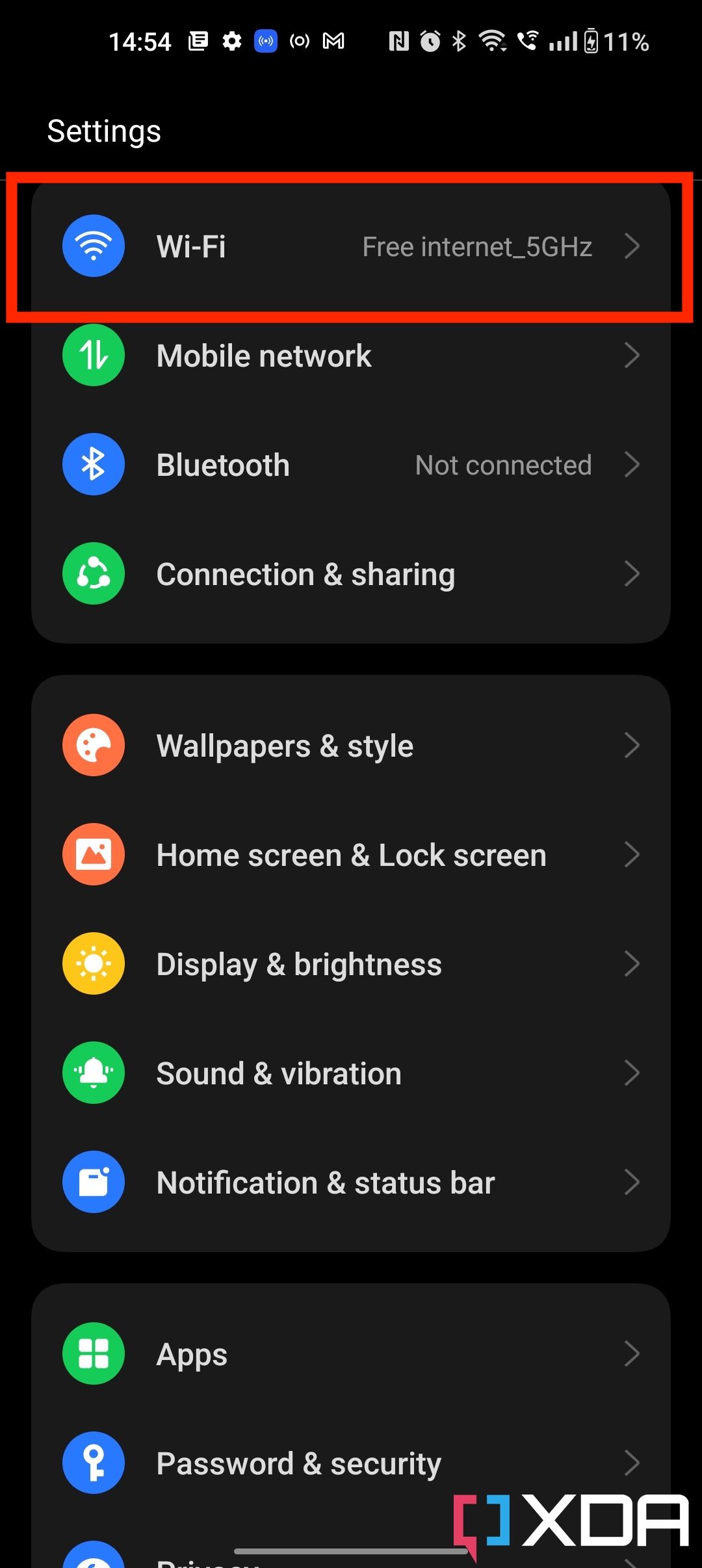Click the Notification & status bar icon
The width and height of the screenshot is (702, 1568).
click(x=93, y=1182)
